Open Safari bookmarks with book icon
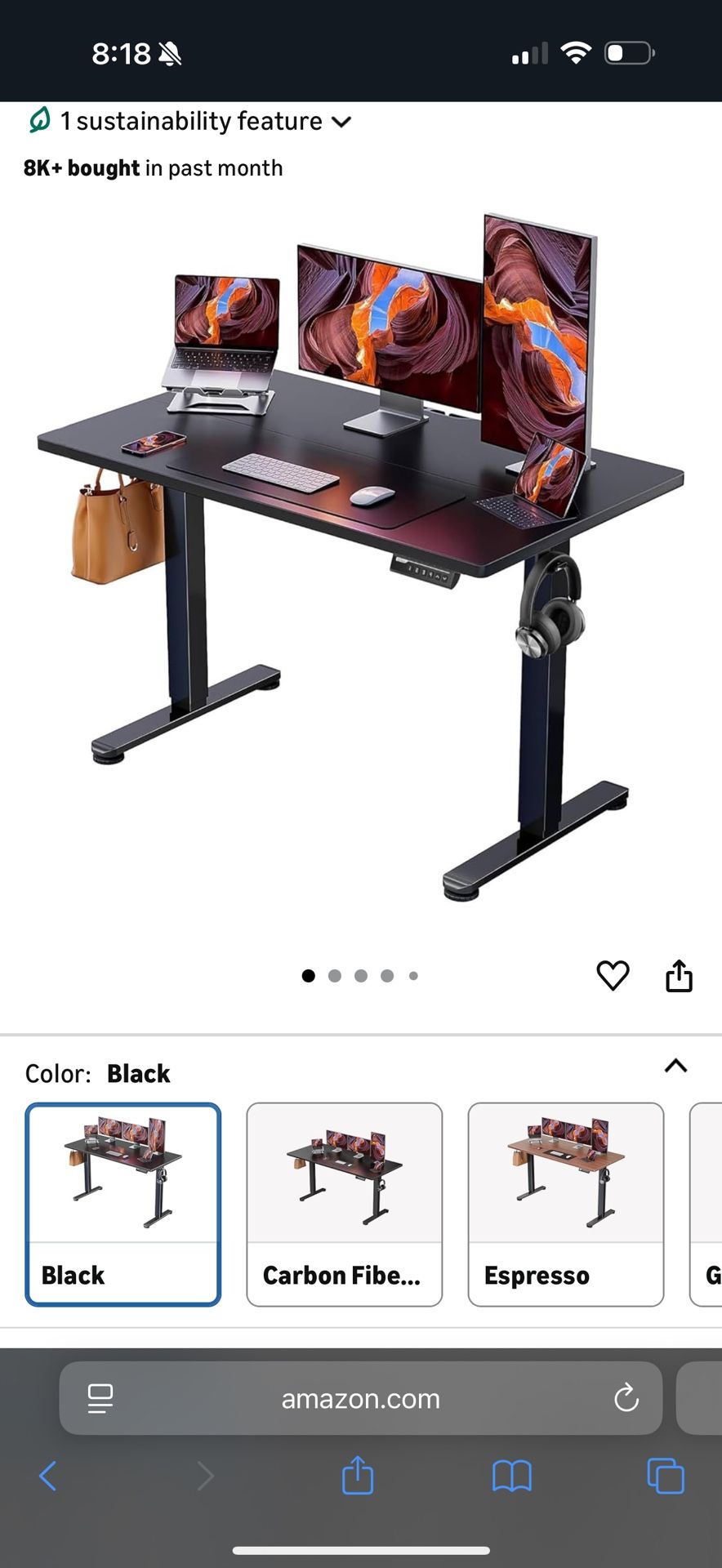722x1568 pixels. pos(511,1476)
